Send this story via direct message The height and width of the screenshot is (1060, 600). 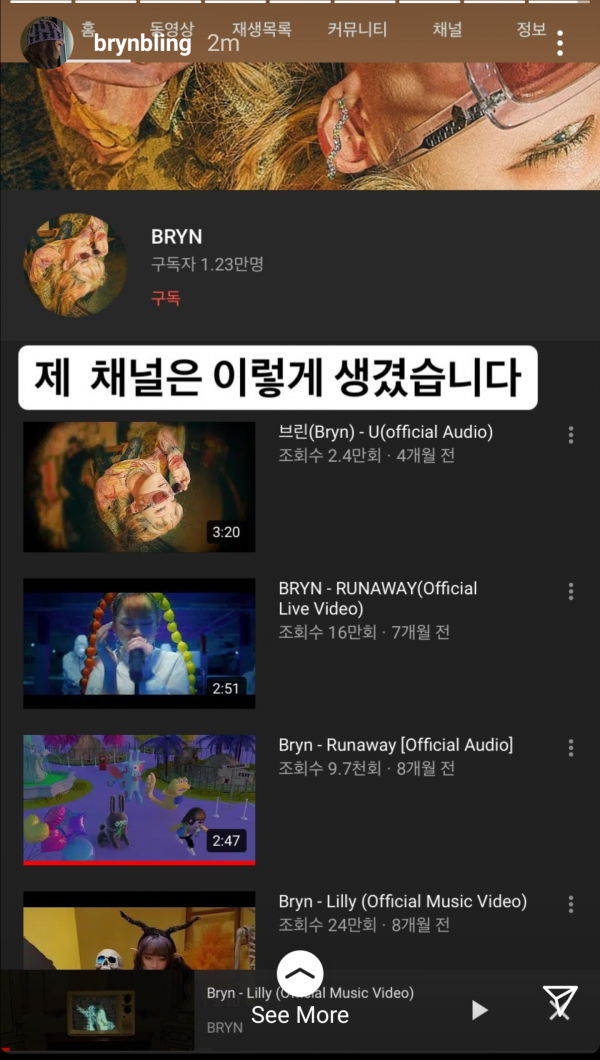pyautogui.click(x=560, y=1002)
